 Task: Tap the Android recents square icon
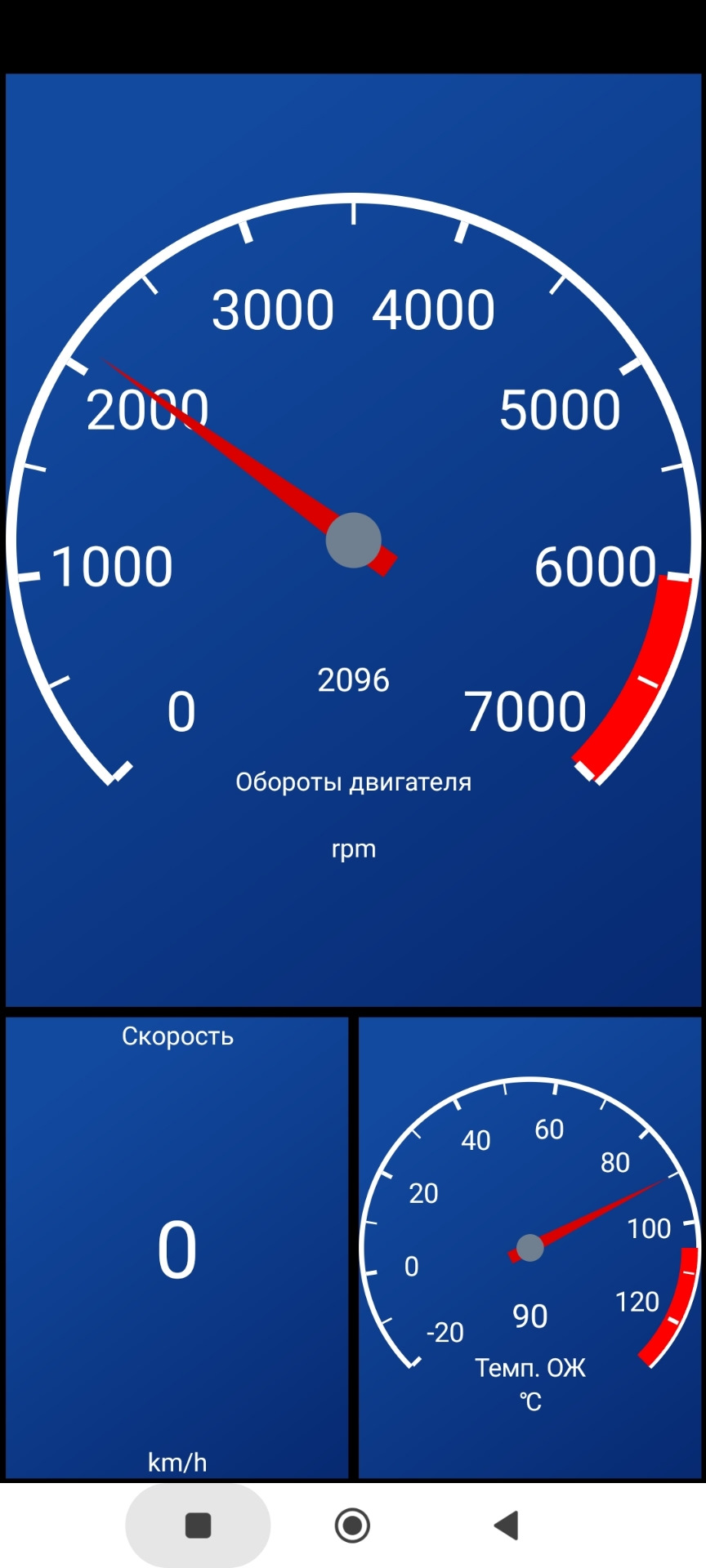pos(196,1526)
